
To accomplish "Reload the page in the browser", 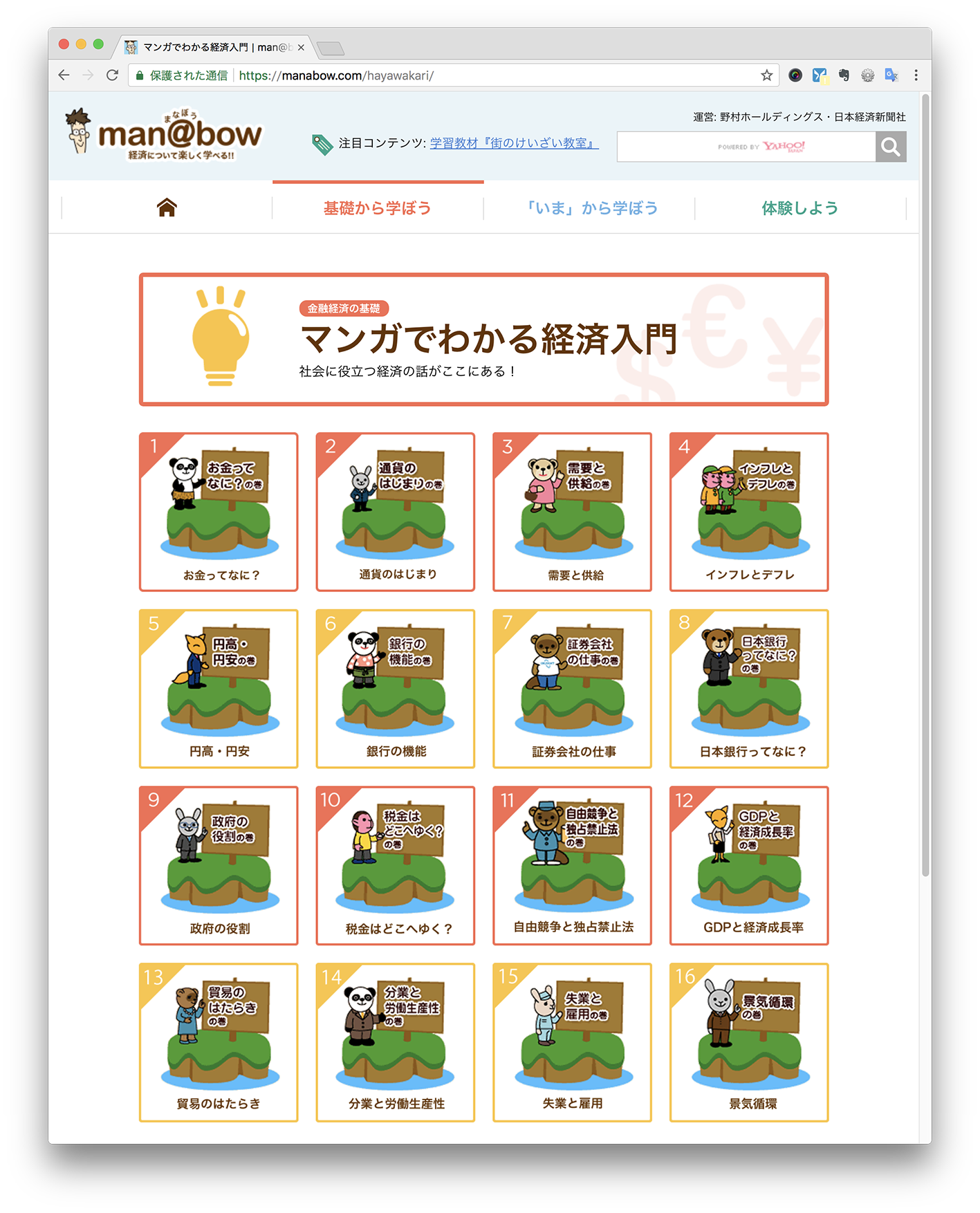I will pyautogui.click(x=112, y=75).
